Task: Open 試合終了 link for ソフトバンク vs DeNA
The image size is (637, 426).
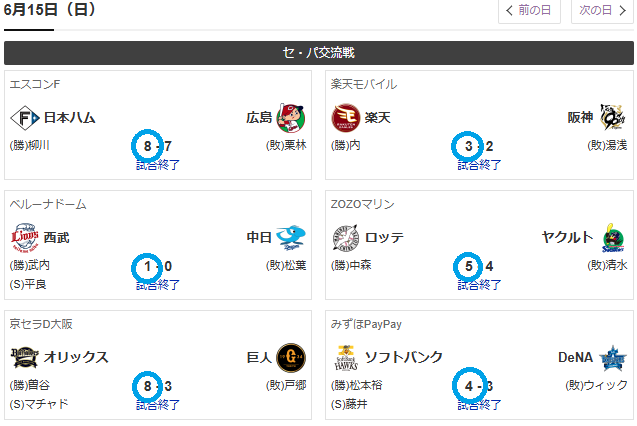Action: coord(479,405)
